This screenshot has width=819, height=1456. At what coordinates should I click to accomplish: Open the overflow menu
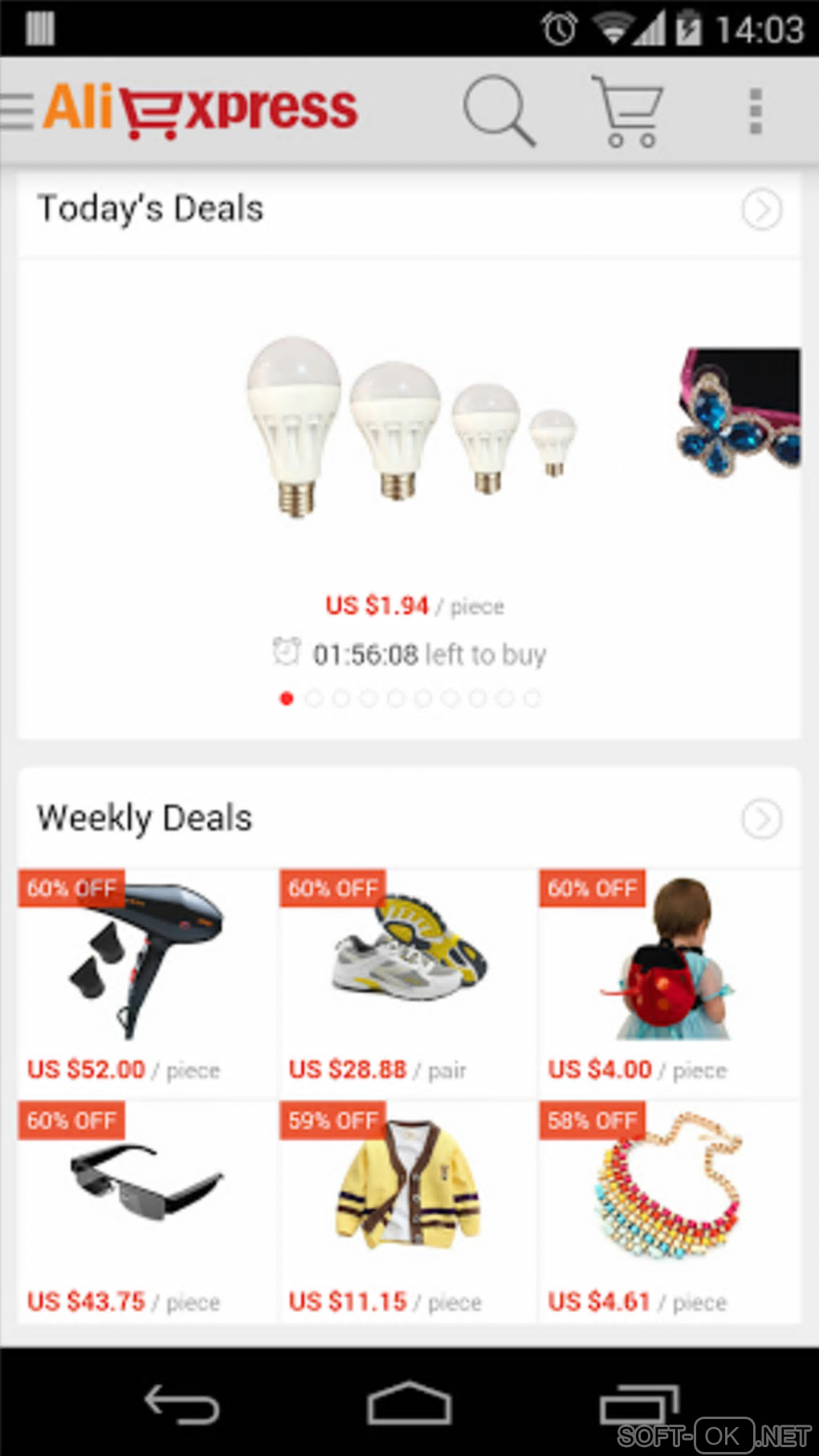(x=755, y=111)
